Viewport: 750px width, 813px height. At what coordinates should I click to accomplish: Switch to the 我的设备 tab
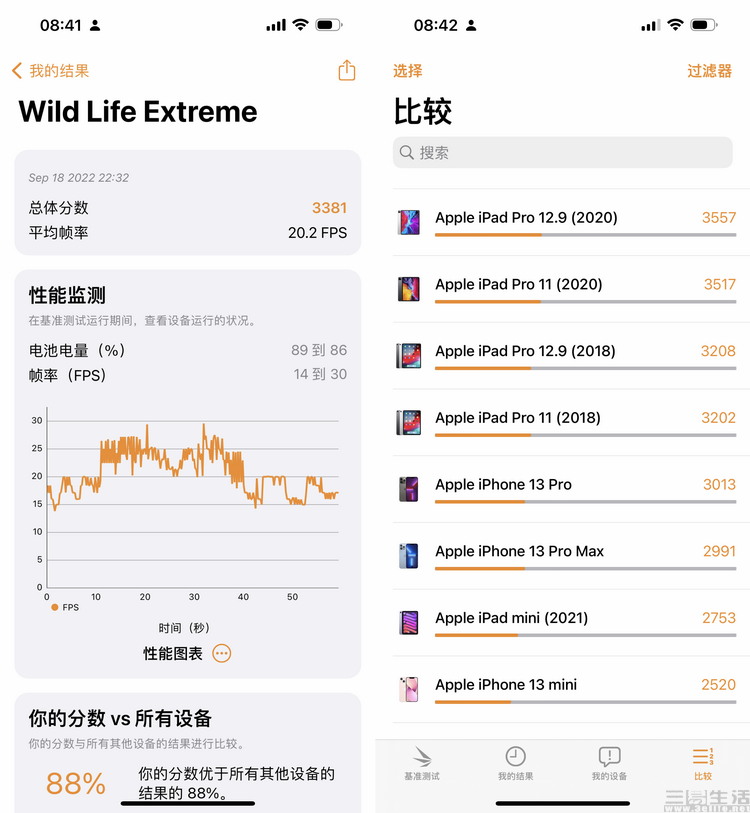(x=609, y=764)
